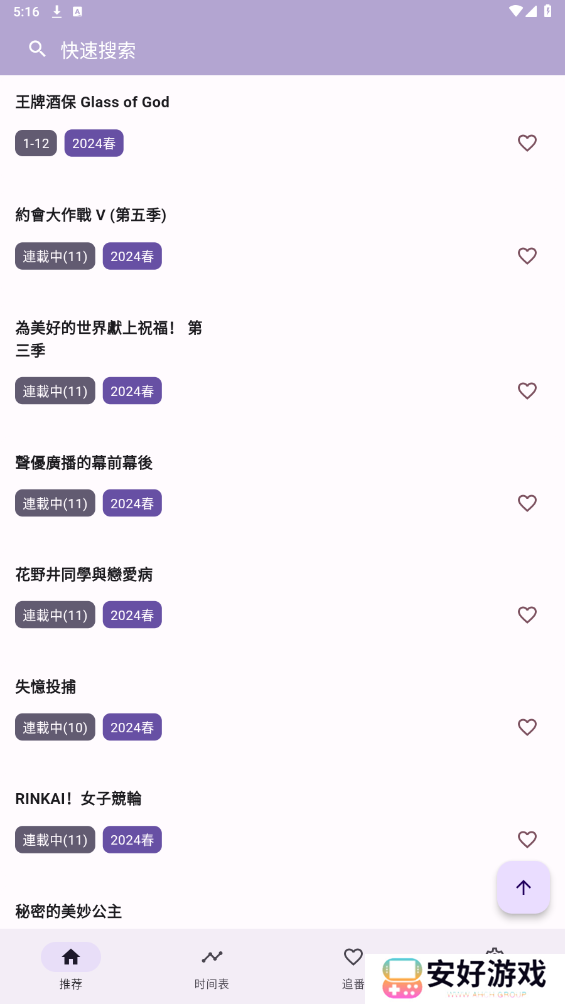Open the 失憶投捕 listing
This screenshot has width=565, height=1004.
[x=45, y=686]
